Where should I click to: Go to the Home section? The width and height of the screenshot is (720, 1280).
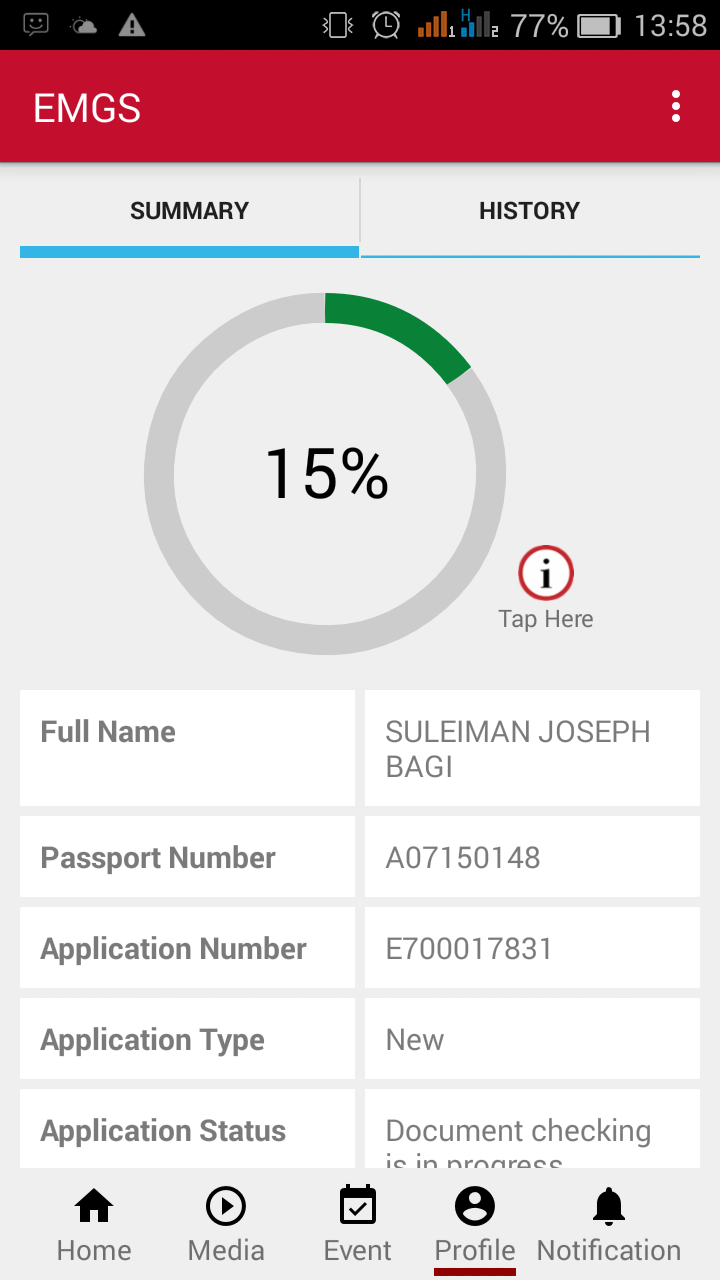click(x=94, y=1224)
